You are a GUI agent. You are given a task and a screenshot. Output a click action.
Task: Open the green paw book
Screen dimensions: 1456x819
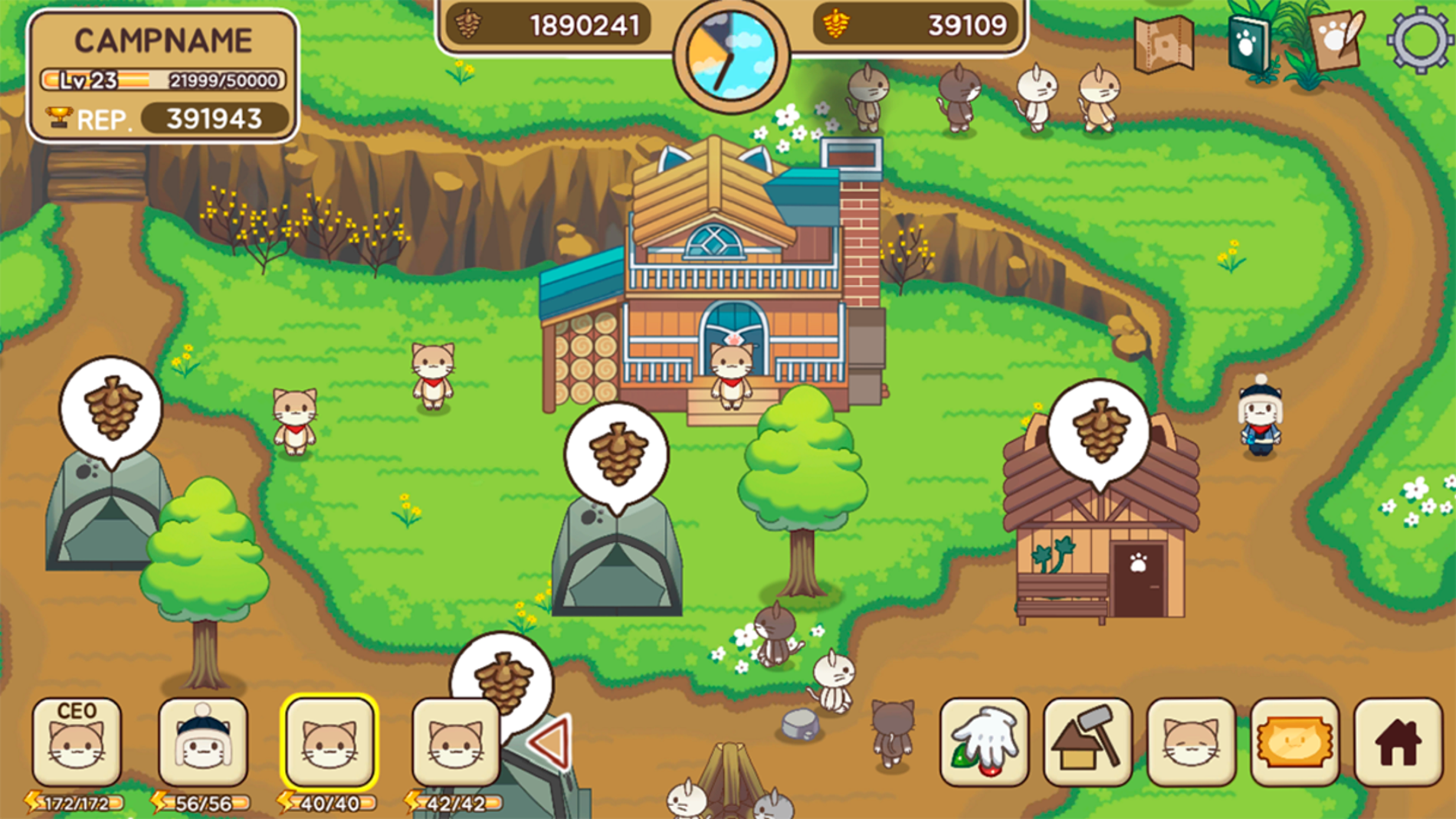click(1249, 45)
